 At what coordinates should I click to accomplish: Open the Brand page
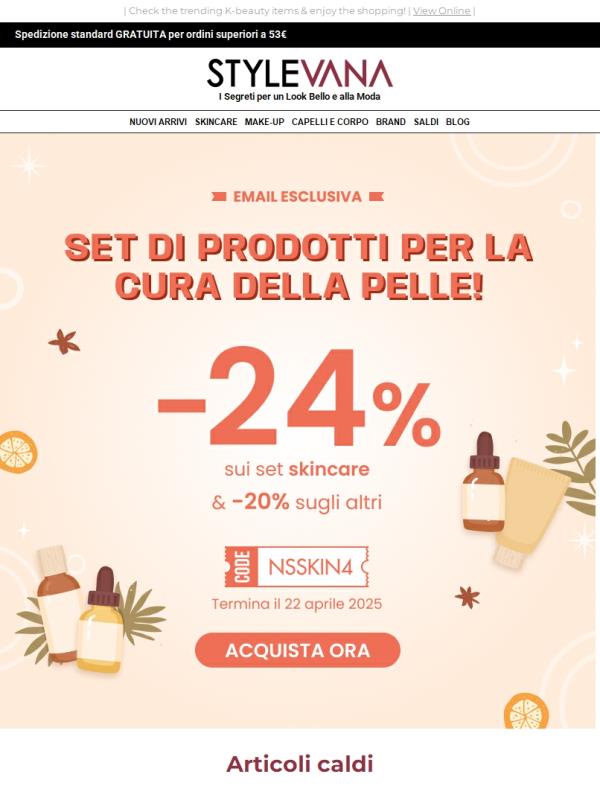[x=391, y=122]
